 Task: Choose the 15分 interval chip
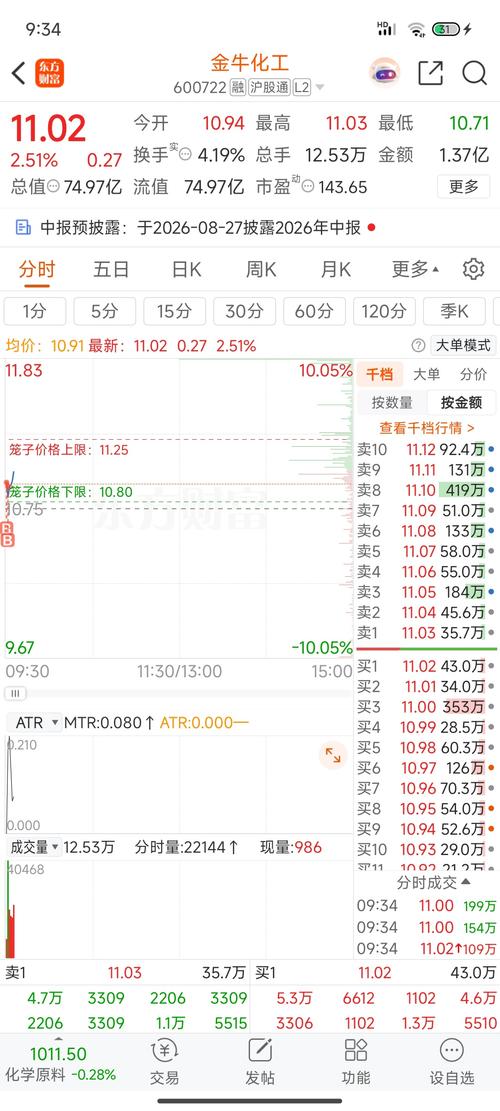(174, 311)
